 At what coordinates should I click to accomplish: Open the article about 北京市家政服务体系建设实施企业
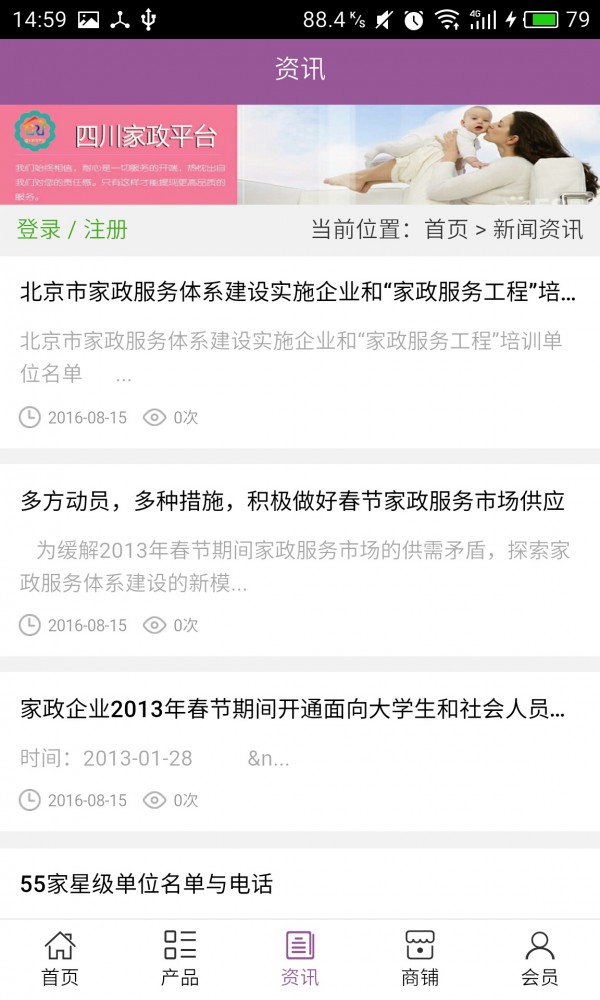(298, 293)
